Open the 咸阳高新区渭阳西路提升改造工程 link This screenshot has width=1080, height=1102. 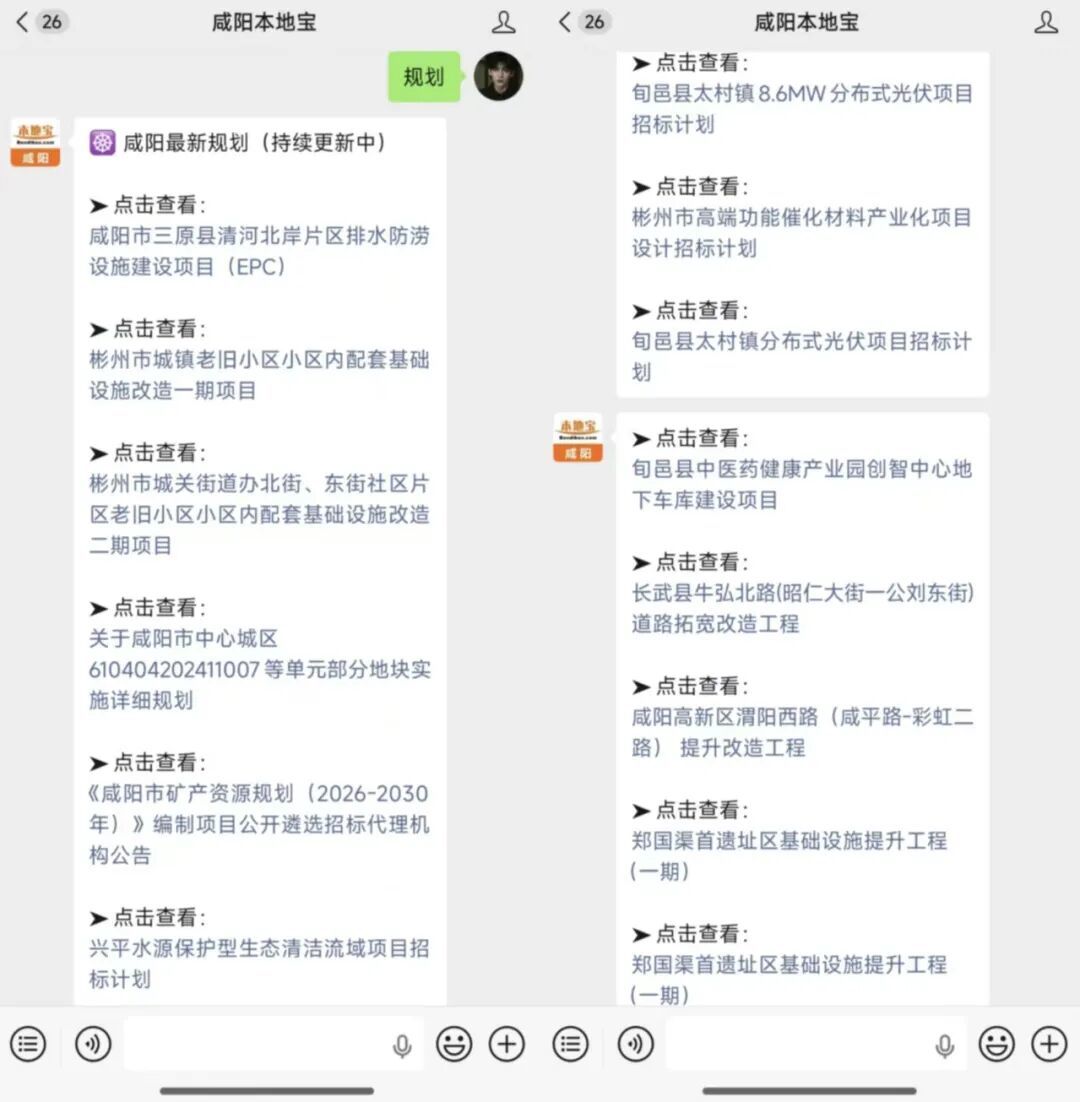coord(802,732)
